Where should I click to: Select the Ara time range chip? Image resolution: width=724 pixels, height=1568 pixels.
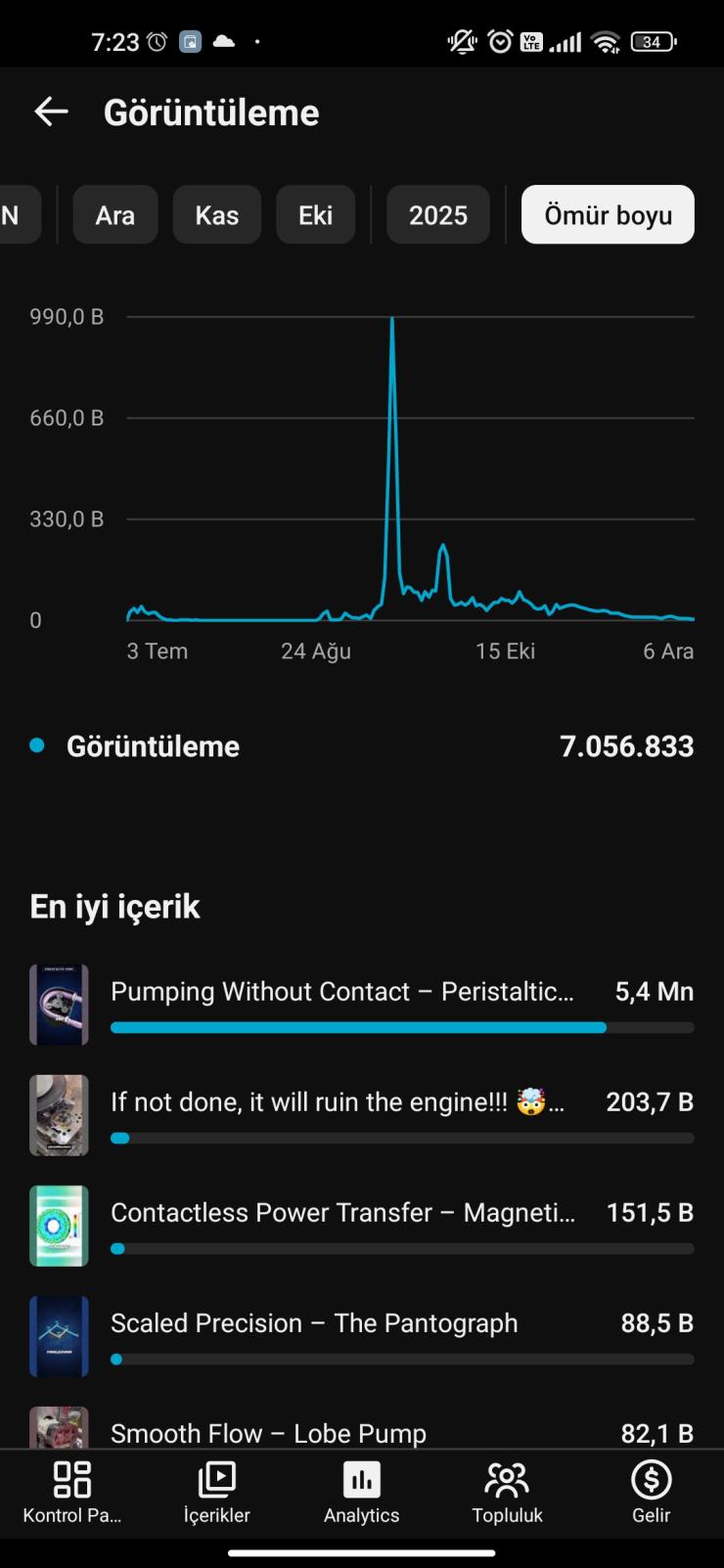coord(115,215)
